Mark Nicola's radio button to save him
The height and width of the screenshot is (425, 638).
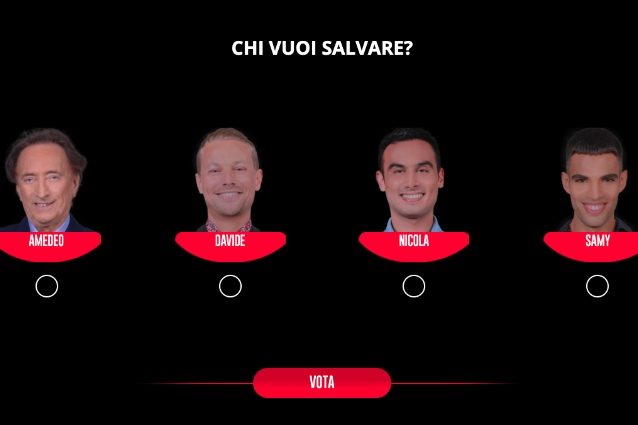414,287
